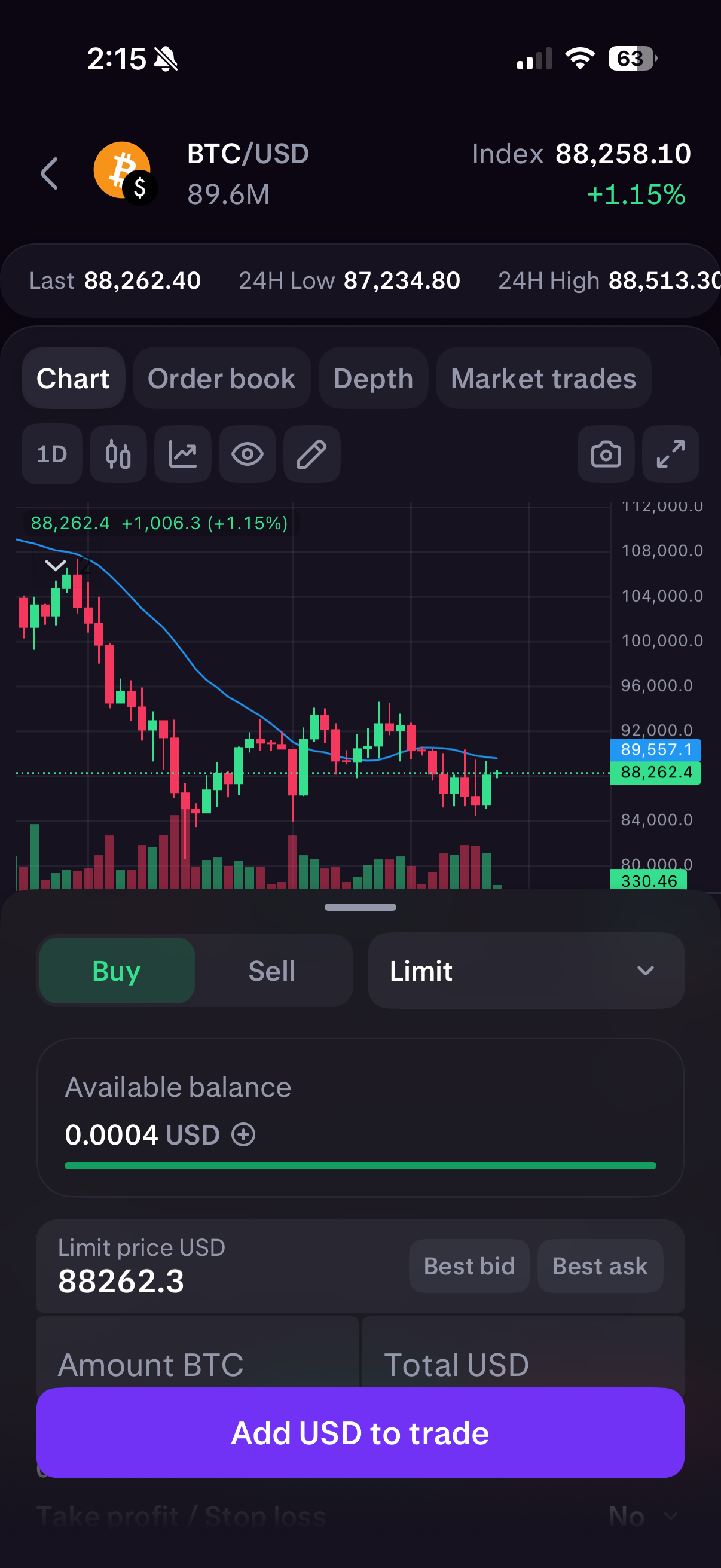Open the candlestick chart type selector
Viewport: 721px width, 1568px height.
coord(118,454)
